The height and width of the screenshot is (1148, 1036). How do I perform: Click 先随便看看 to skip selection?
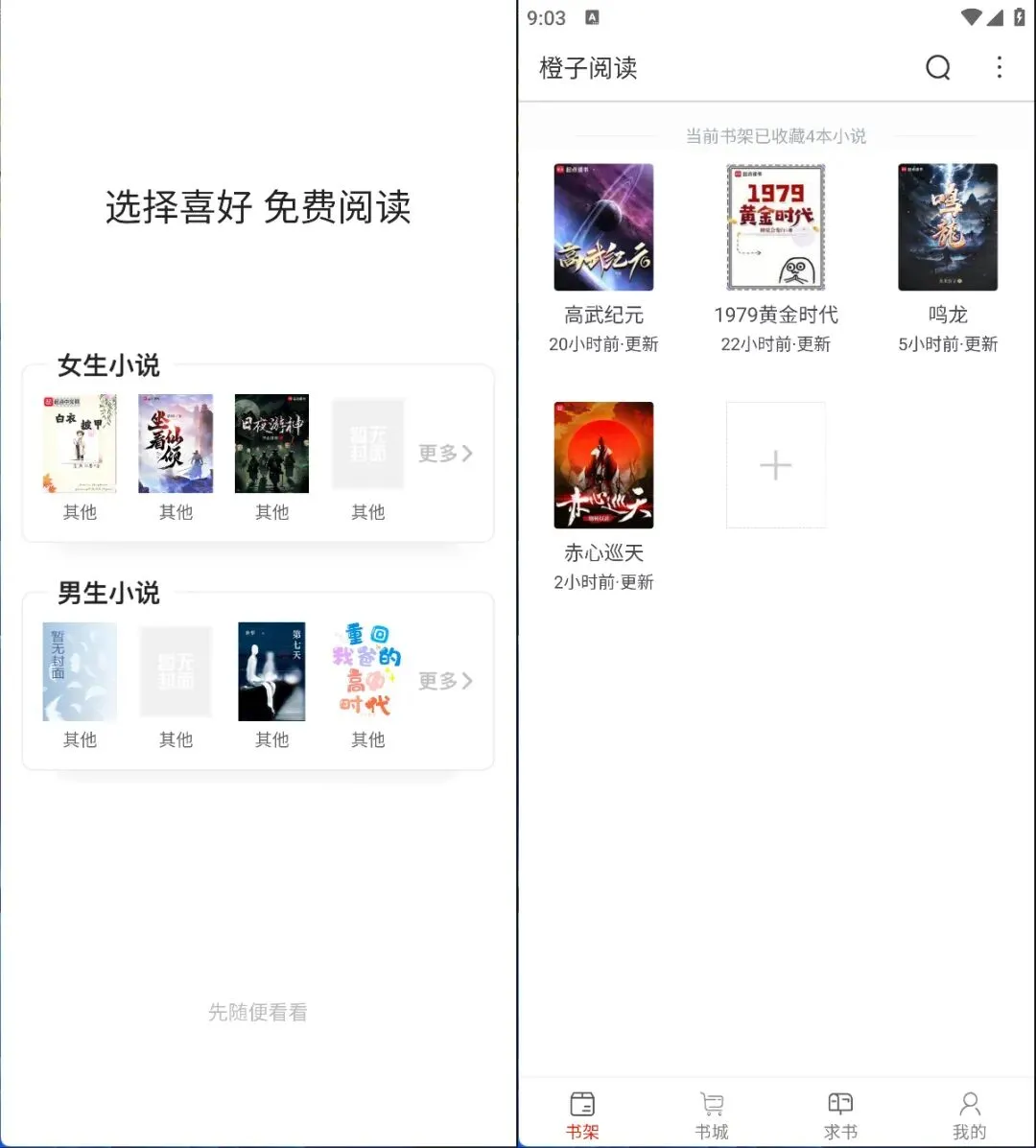tap(257, 1012)
